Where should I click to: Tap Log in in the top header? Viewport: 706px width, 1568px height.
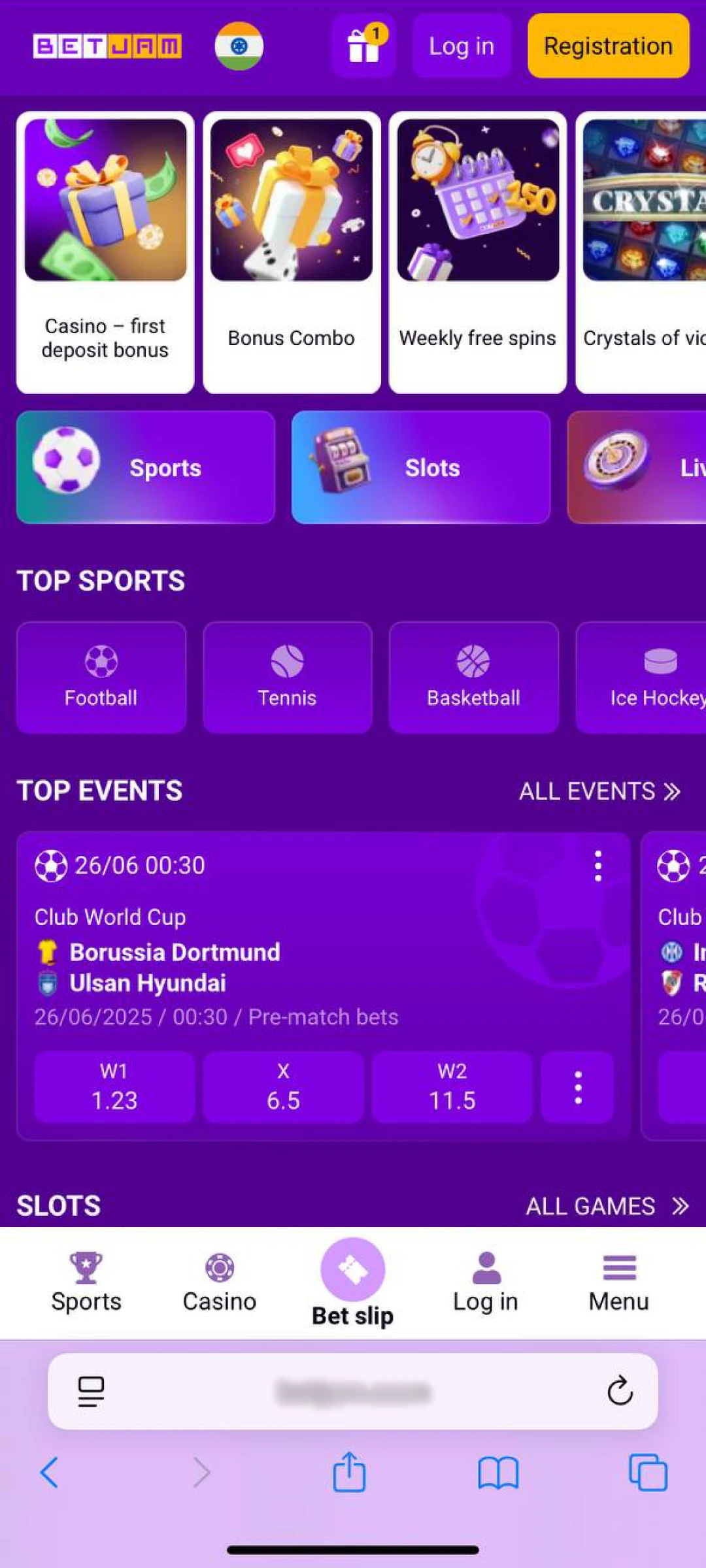[461, 46]
